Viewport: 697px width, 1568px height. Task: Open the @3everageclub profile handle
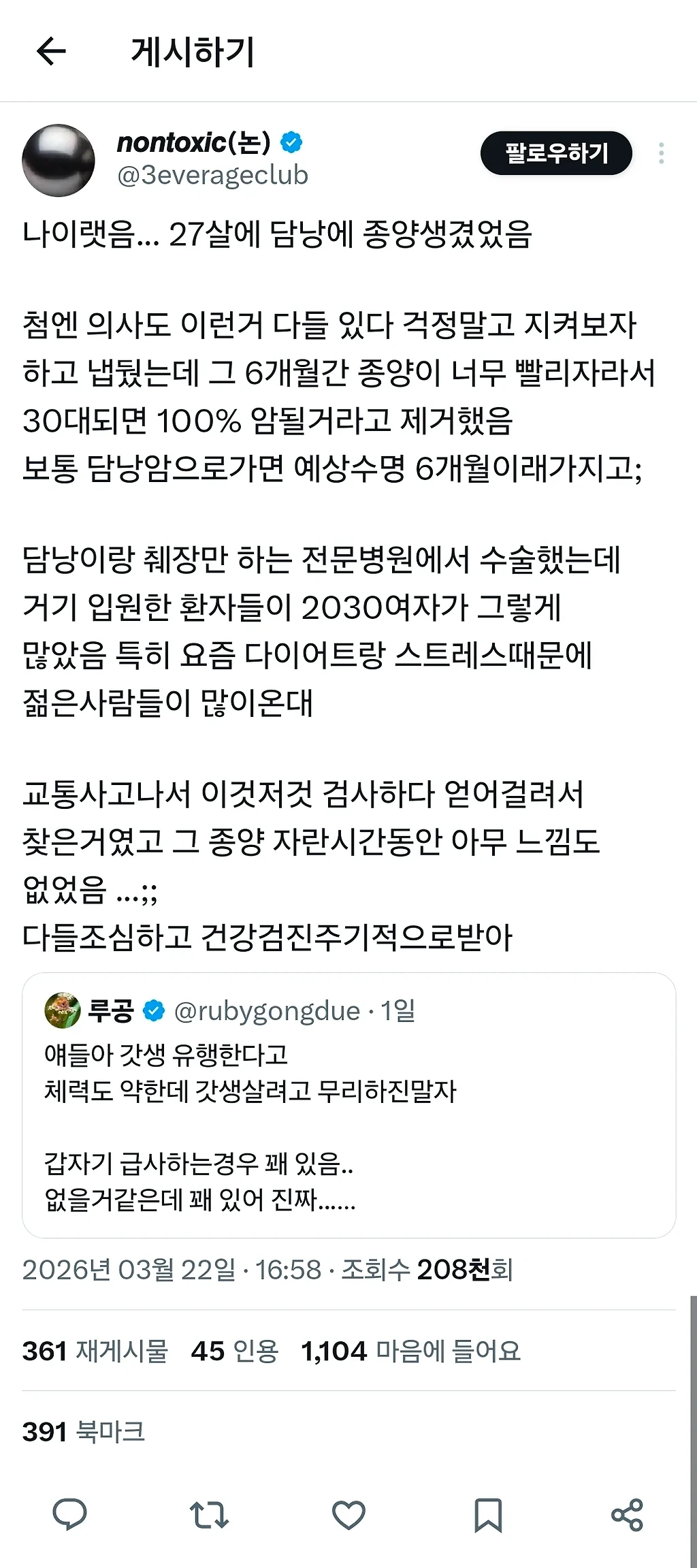coord(212,176)
